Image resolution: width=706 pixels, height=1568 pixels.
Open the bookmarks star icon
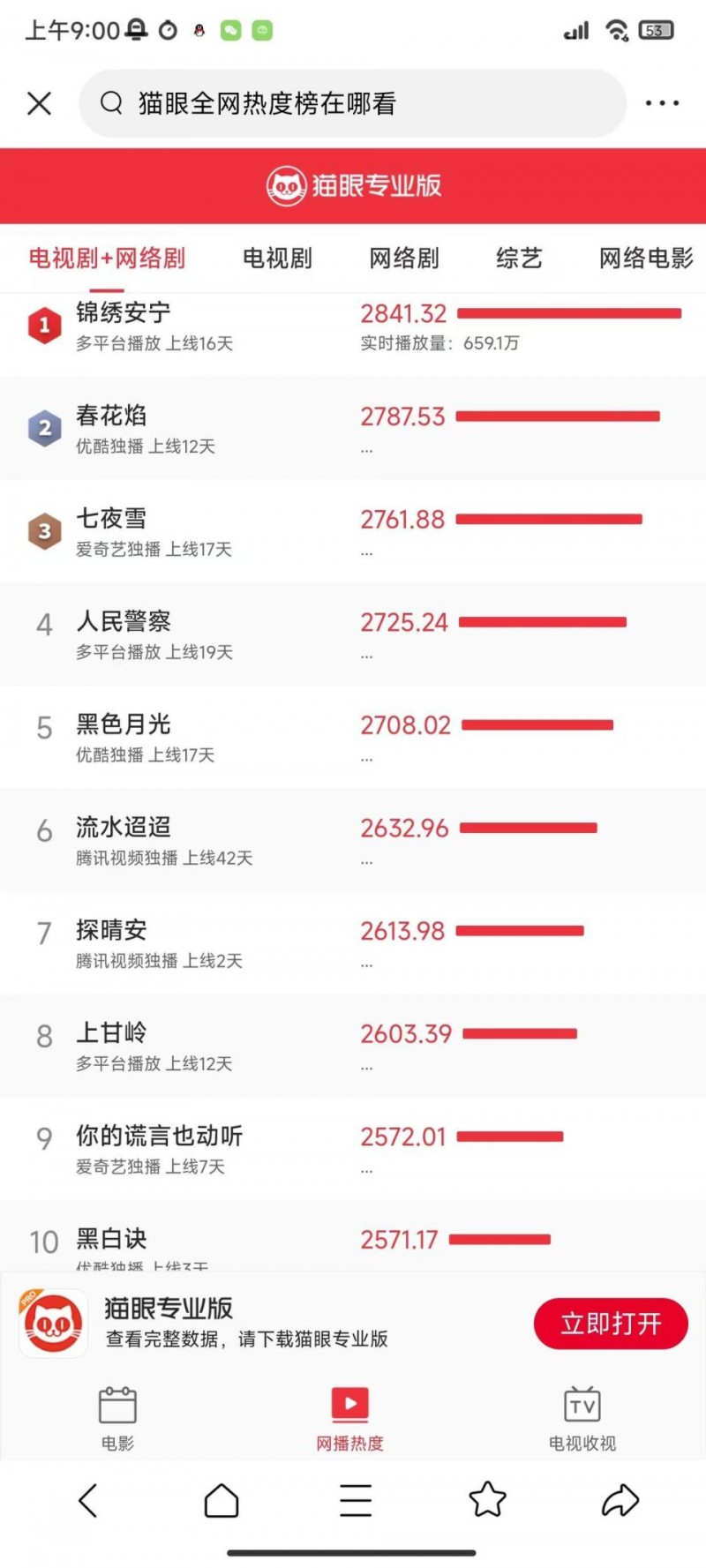[488, 1500]
